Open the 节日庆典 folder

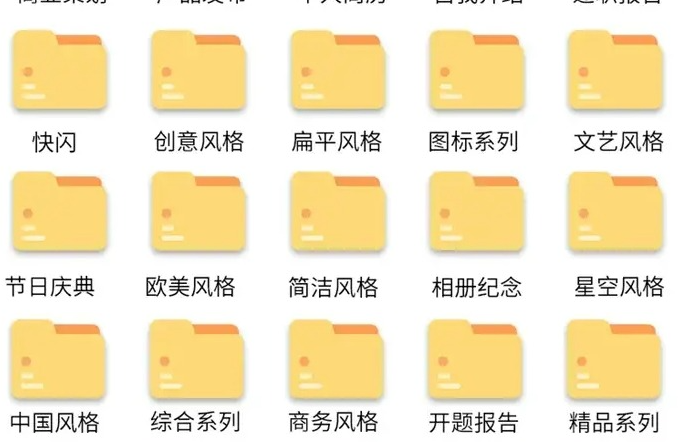(x=56, y=215)
